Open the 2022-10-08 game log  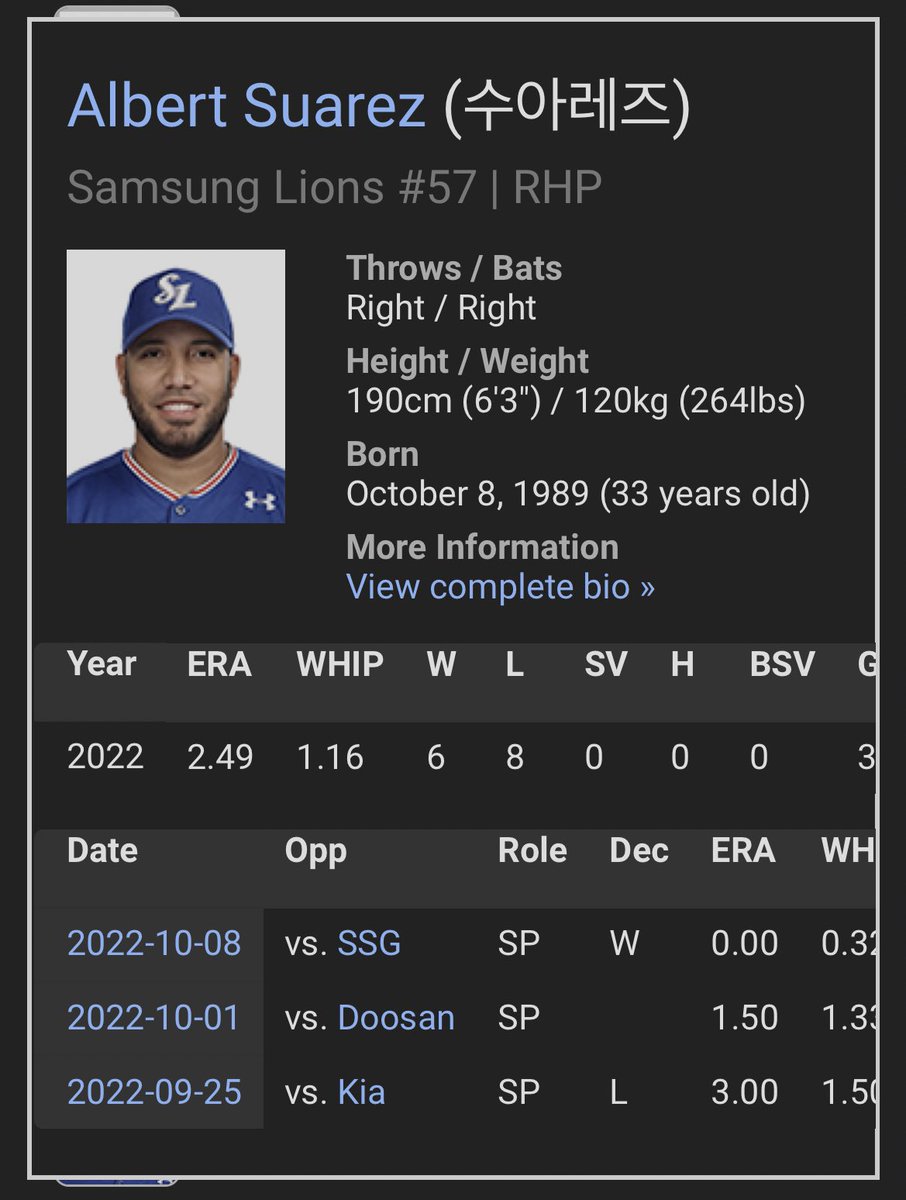(154, 943)
